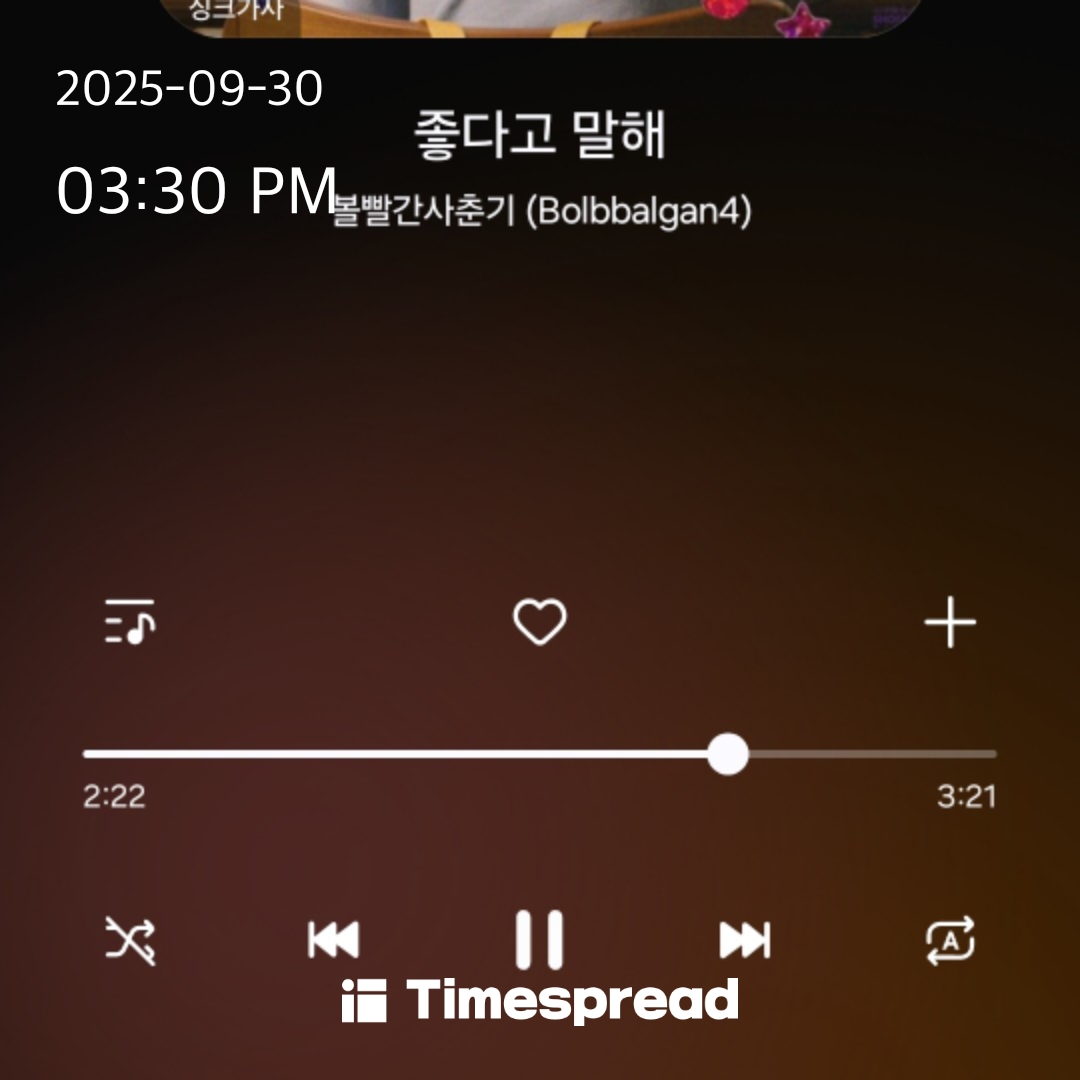This screenshot has width=1080, height=1080.
Task: Open the current playlist queue
Action: pos(130,622)
